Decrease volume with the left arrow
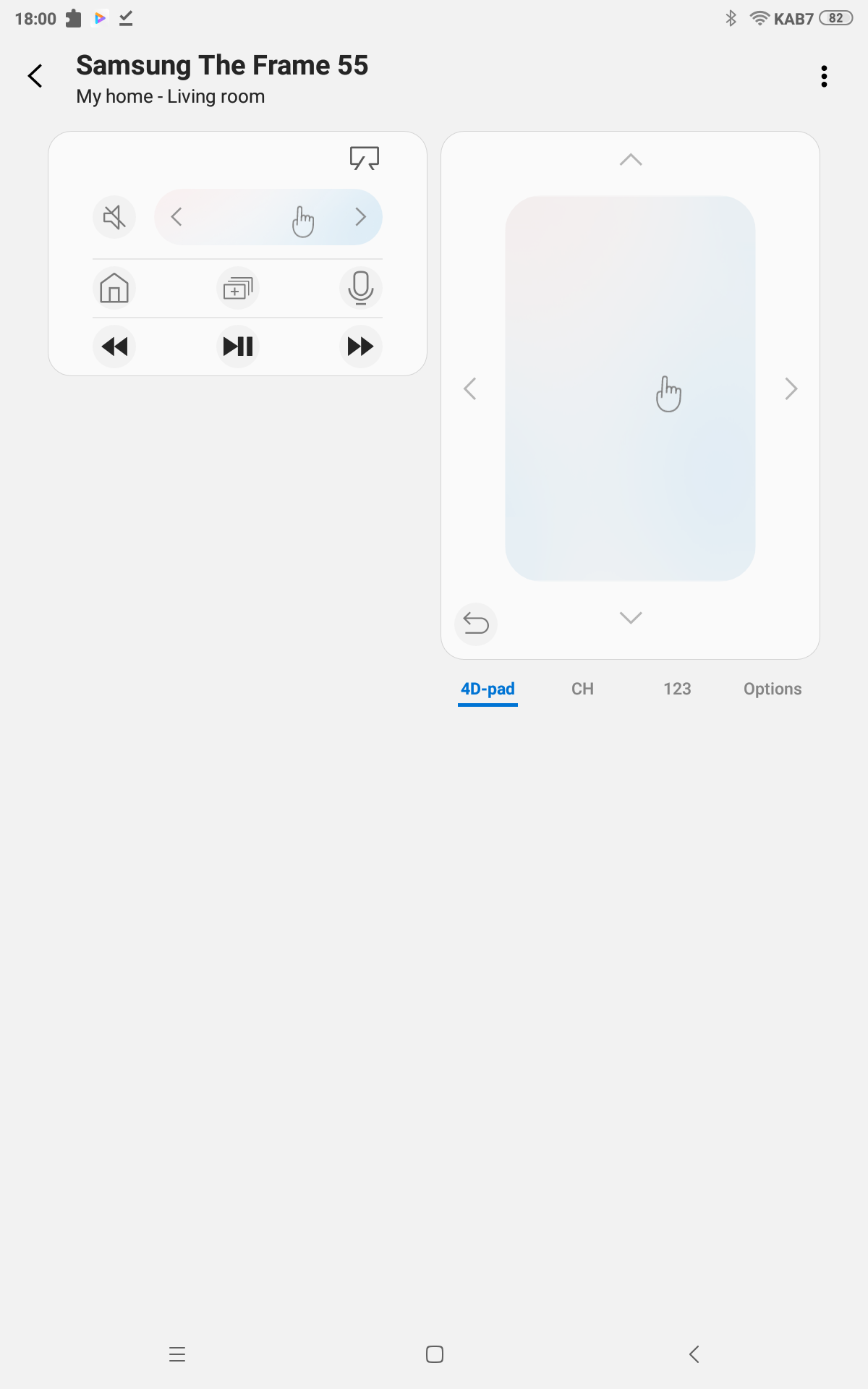868x1389 pixels. point(176,217)
